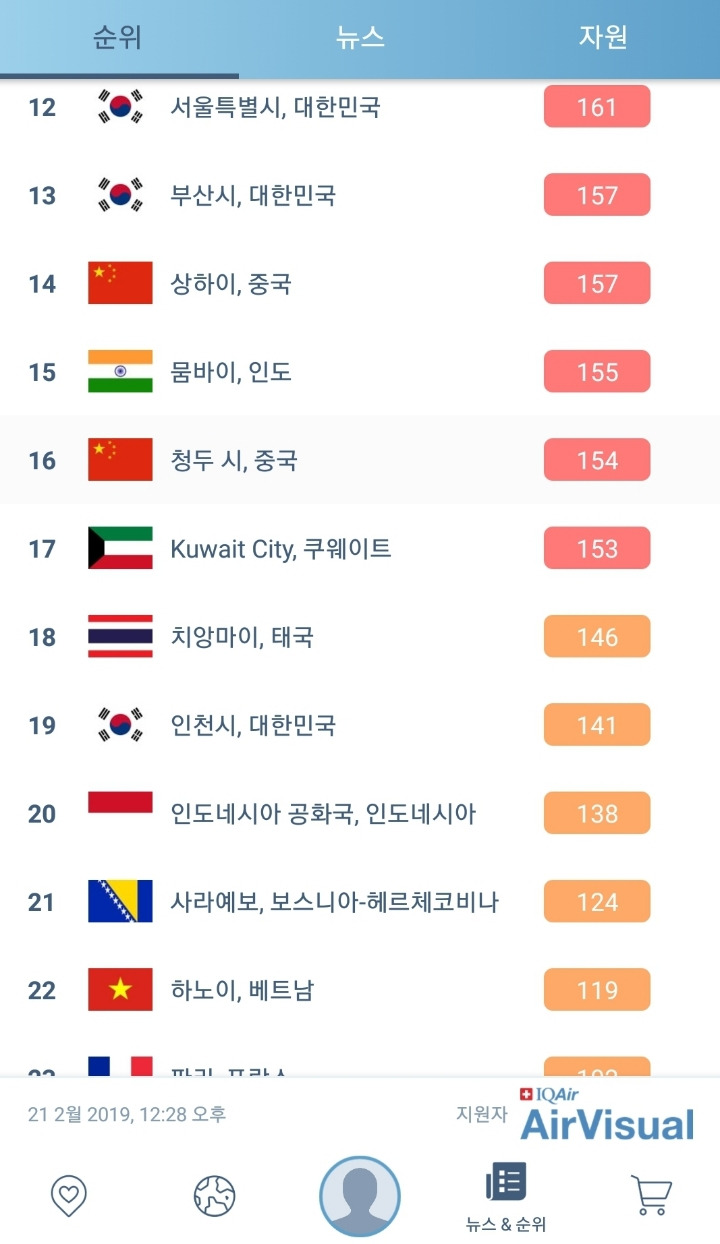
Task: Open 하노이, 베트남 ranking row
Action: point(360,990)
